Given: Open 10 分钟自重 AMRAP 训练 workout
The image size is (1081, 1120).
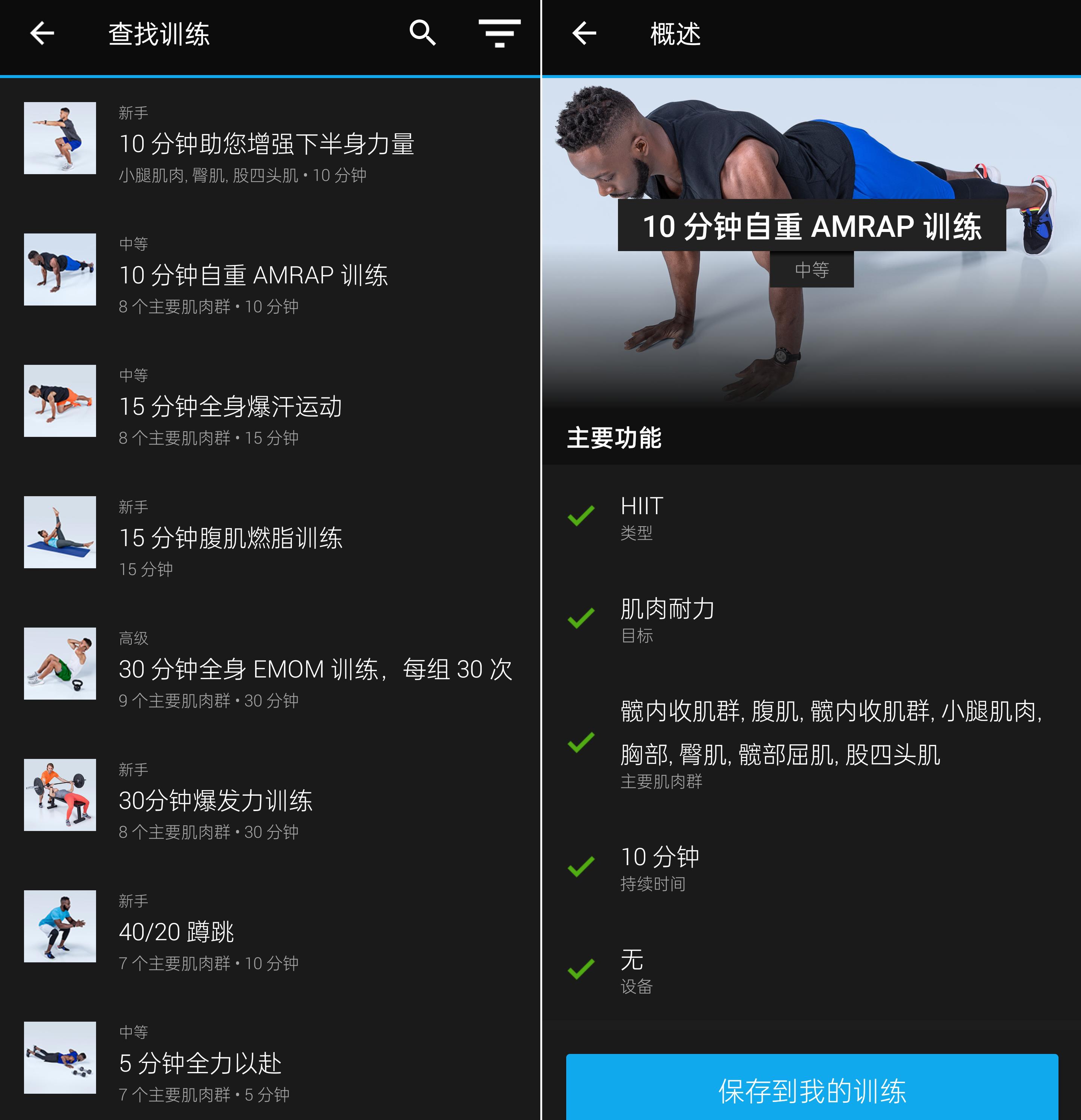Looking at the screenshot, I should tap(254, 274).
